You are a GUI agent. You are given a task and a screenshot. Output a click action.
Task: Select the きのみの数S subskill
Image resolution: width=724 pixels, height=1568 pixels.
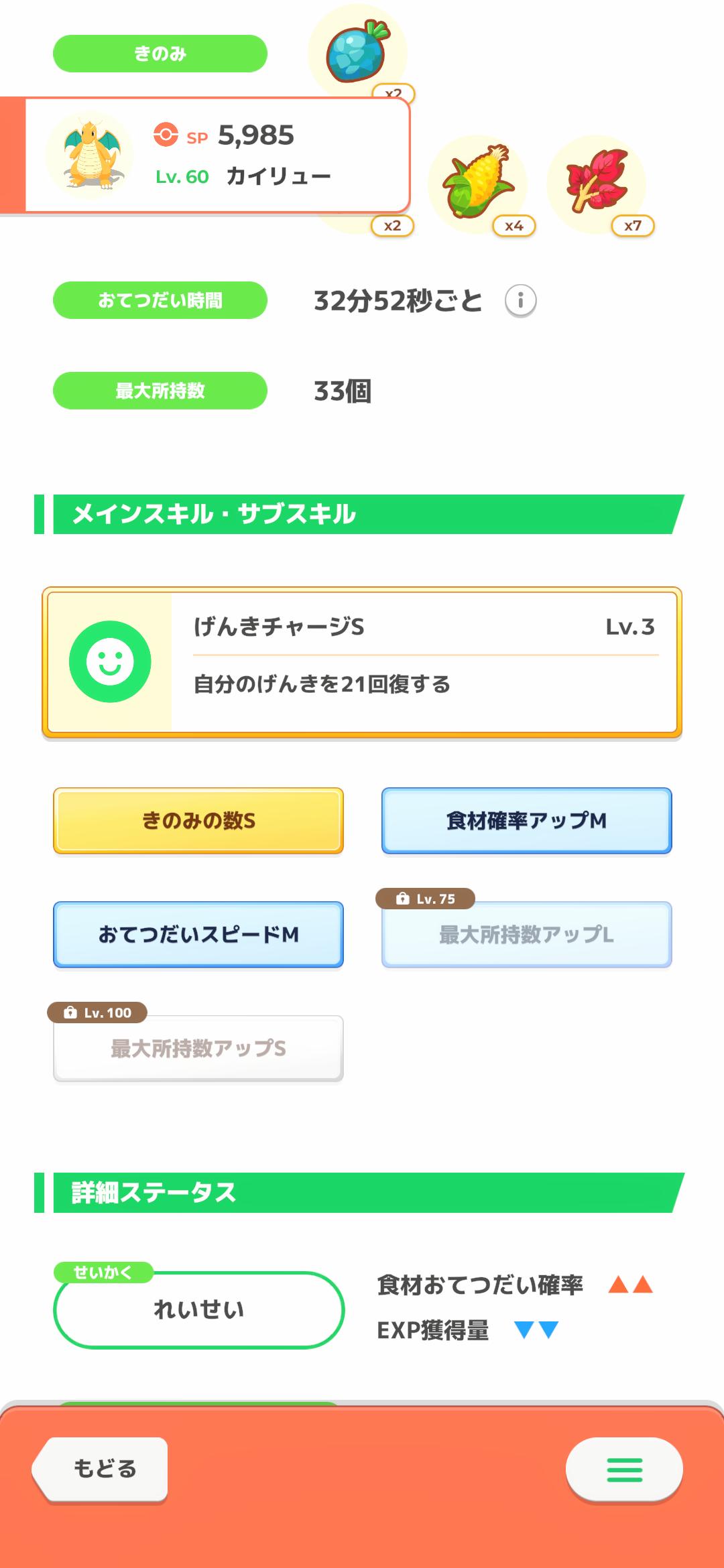tap(198, 820)
